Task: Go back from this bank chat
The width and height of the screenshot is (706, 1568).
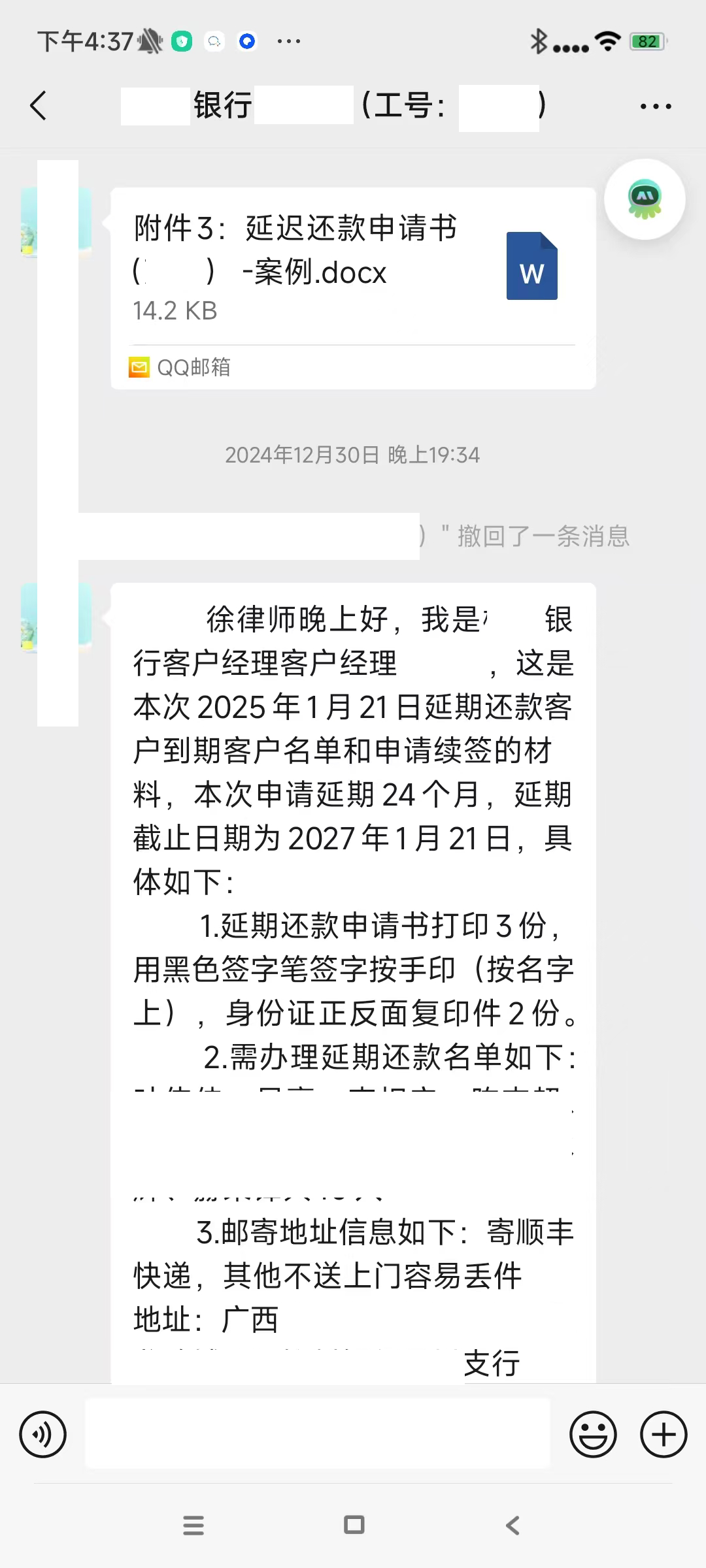Action: 39,105
